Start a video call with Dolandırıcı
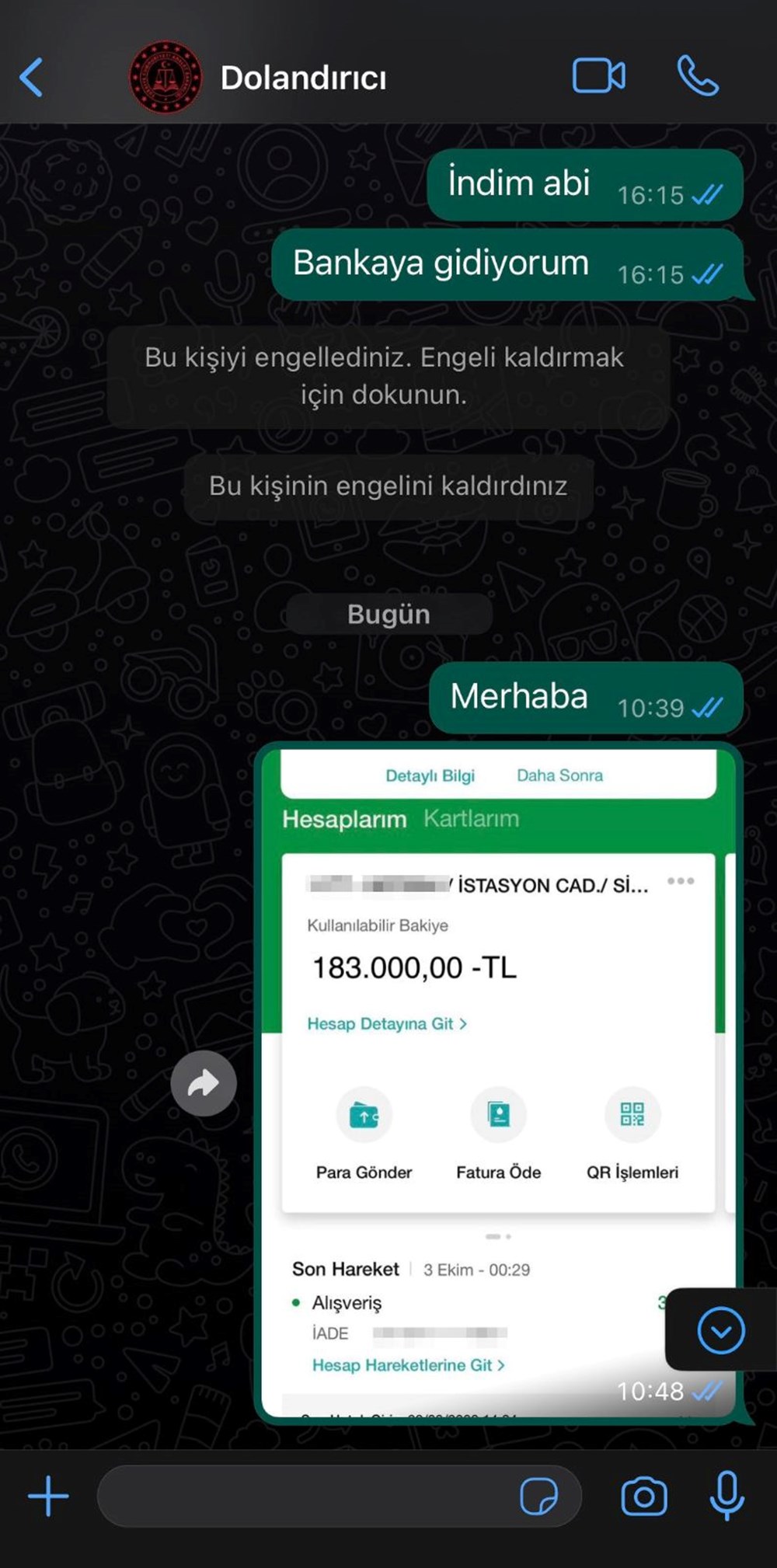Viewport: 777px width, 1568px height. tap(598, 76)
